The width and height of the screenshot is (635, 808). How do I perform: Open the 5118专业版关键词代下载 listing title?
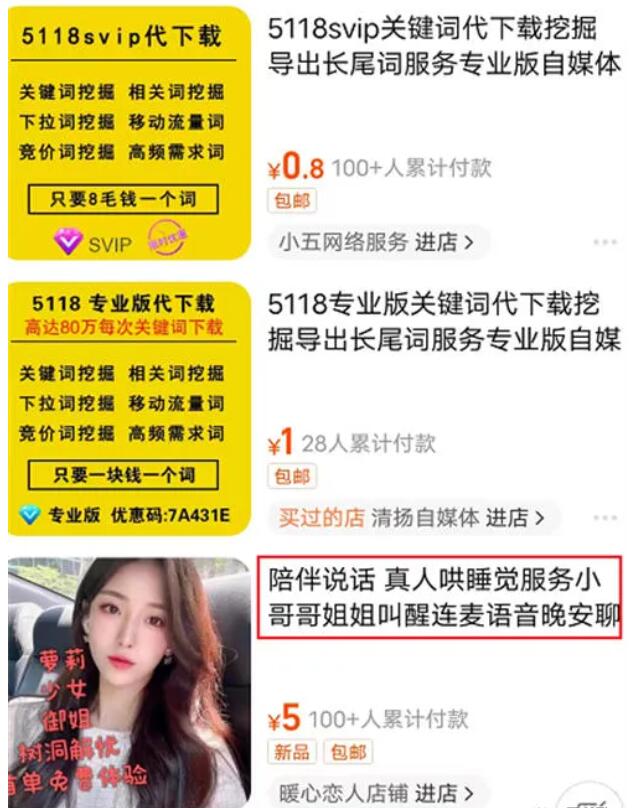[x=443, y=322]
